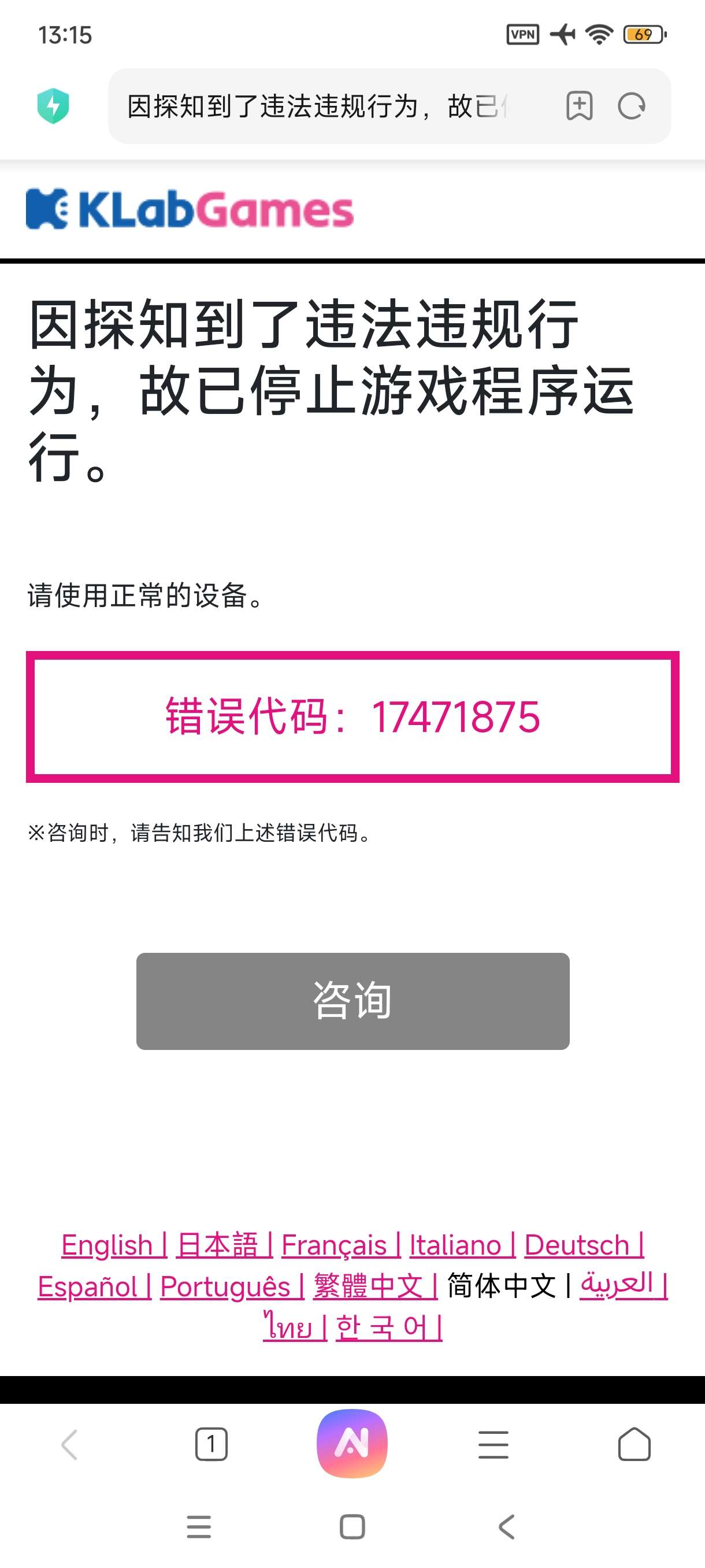Open the Français language page
This screenshot has height=1568, width=705.
[x=336, y=1244]
